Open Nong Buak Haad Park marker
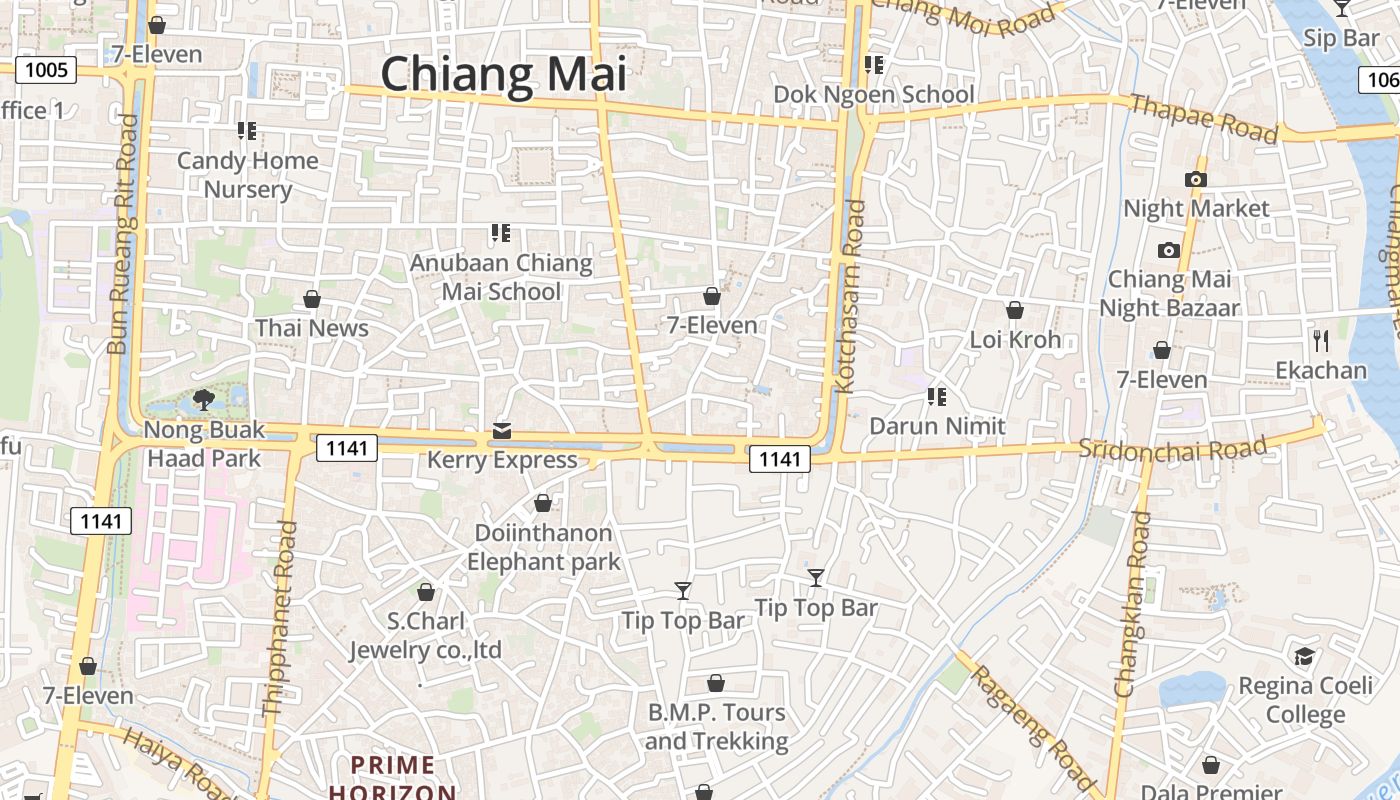Screen dimensions: 1400x800 coord(204,401)
